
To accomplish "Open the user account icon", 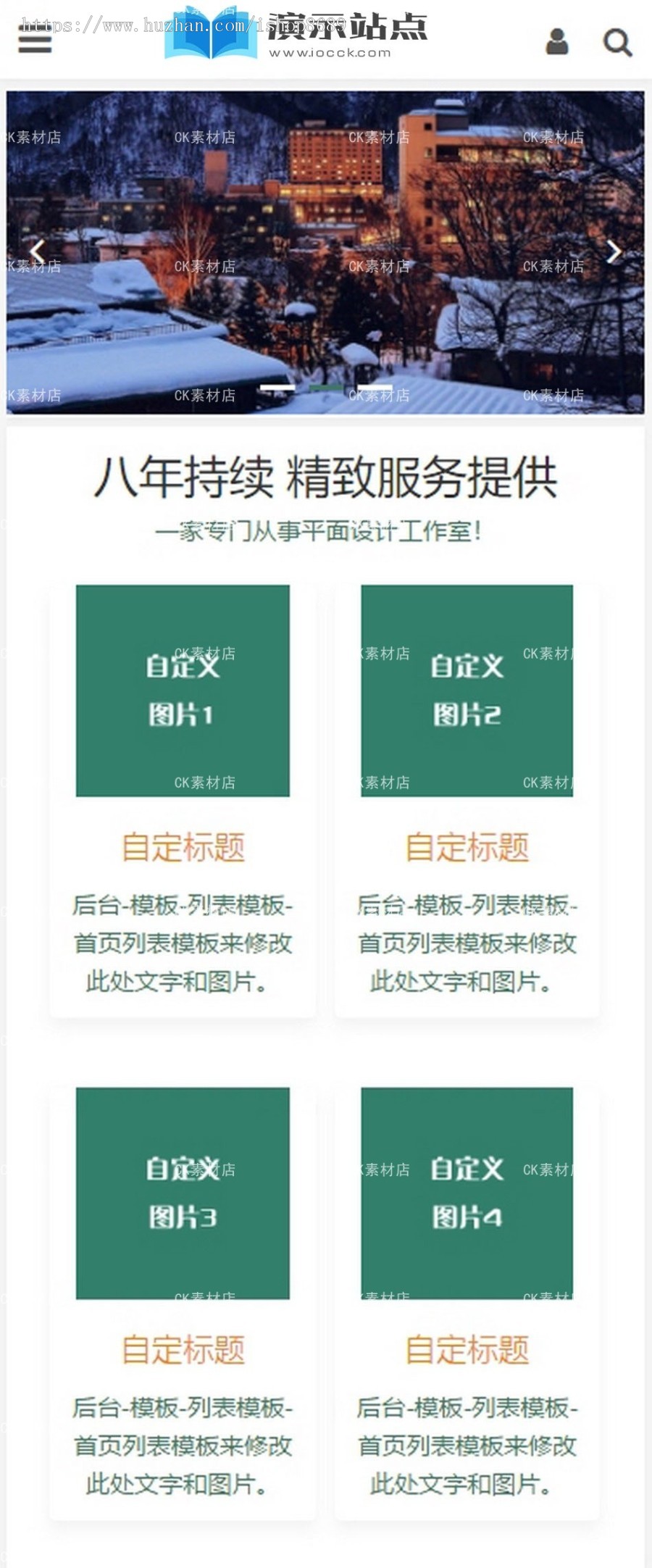I will point(557,42).
